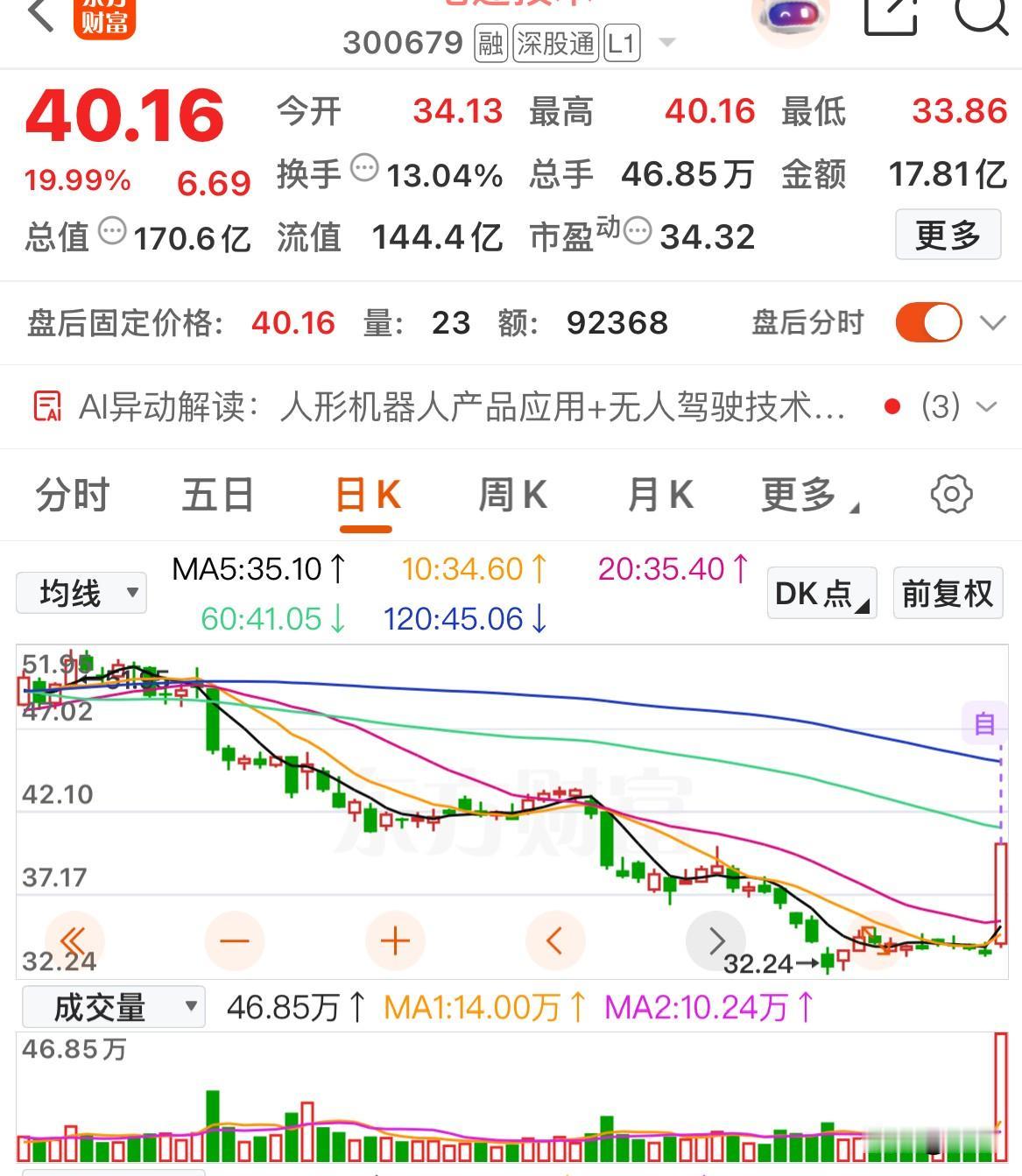The width and height of the screenshot is (1022, 1176).
Task: Pan chart right using the right arrow icon
Action: (716, 940)
